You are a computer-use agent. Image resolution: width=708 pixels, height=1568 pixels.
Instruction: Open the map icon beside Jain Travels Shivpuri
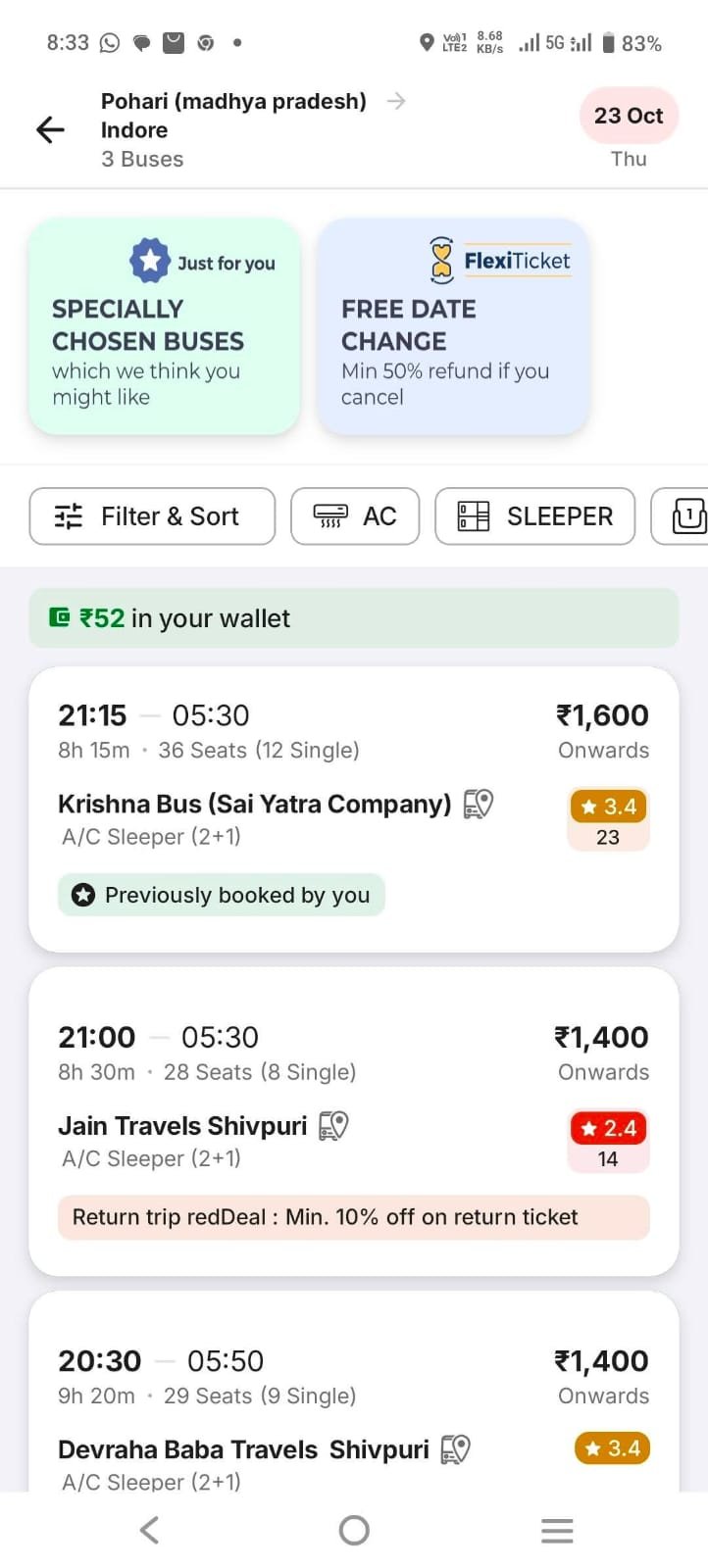[x=333, y=1125]
